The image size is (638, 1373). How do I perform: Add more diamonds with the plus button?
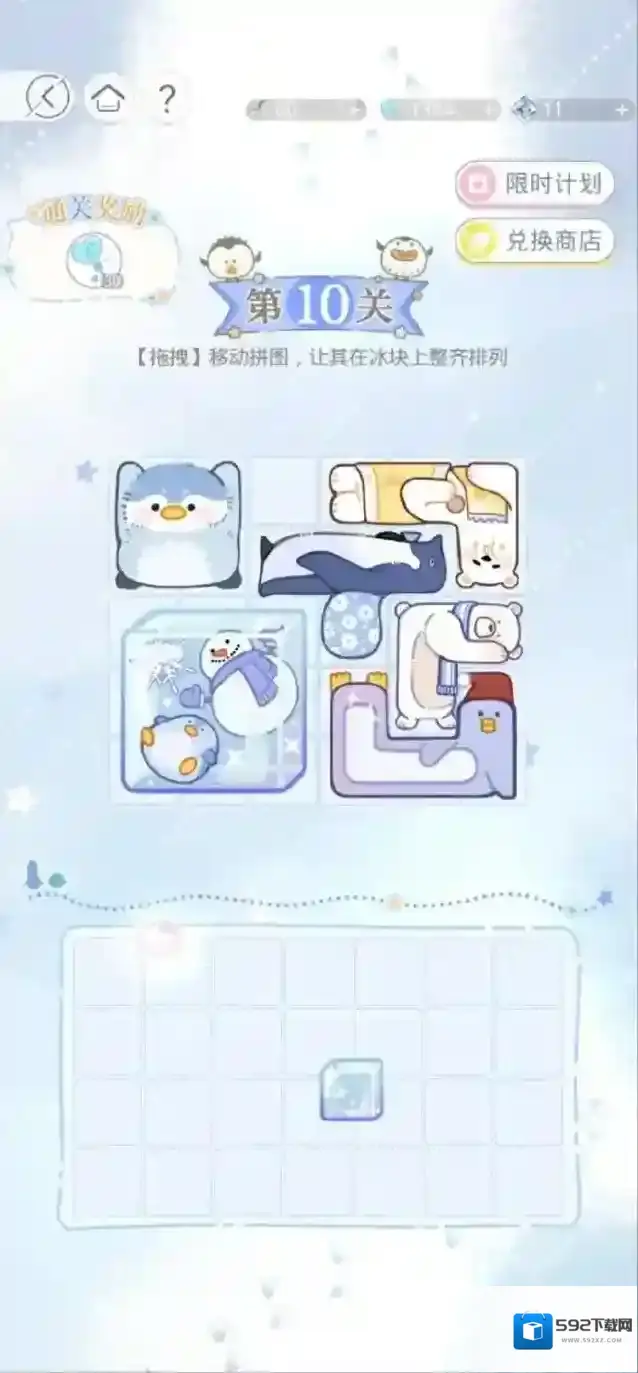pos(622,110)
